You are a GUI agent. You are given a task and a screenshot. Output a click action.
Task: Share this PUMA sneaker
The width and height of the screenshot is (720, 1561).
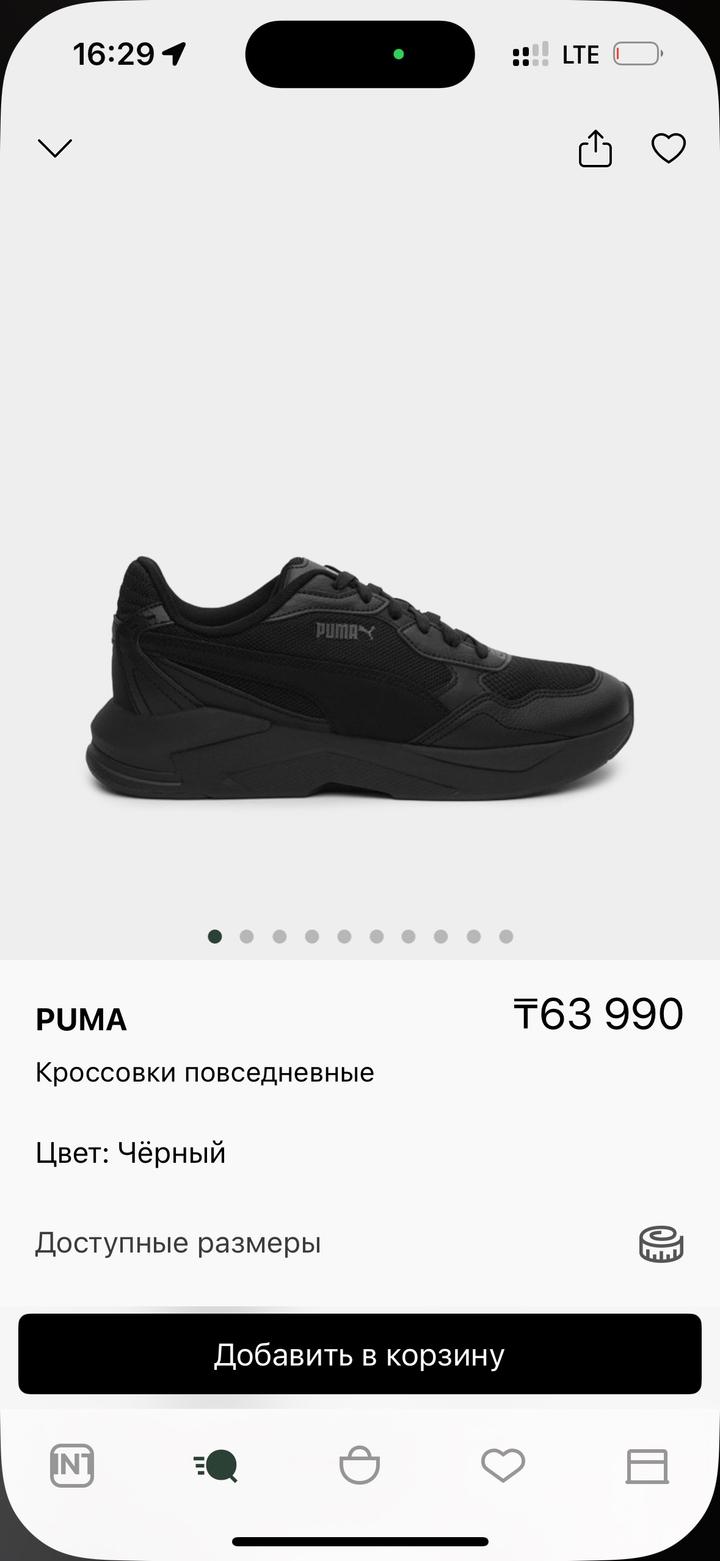(595, 149)
